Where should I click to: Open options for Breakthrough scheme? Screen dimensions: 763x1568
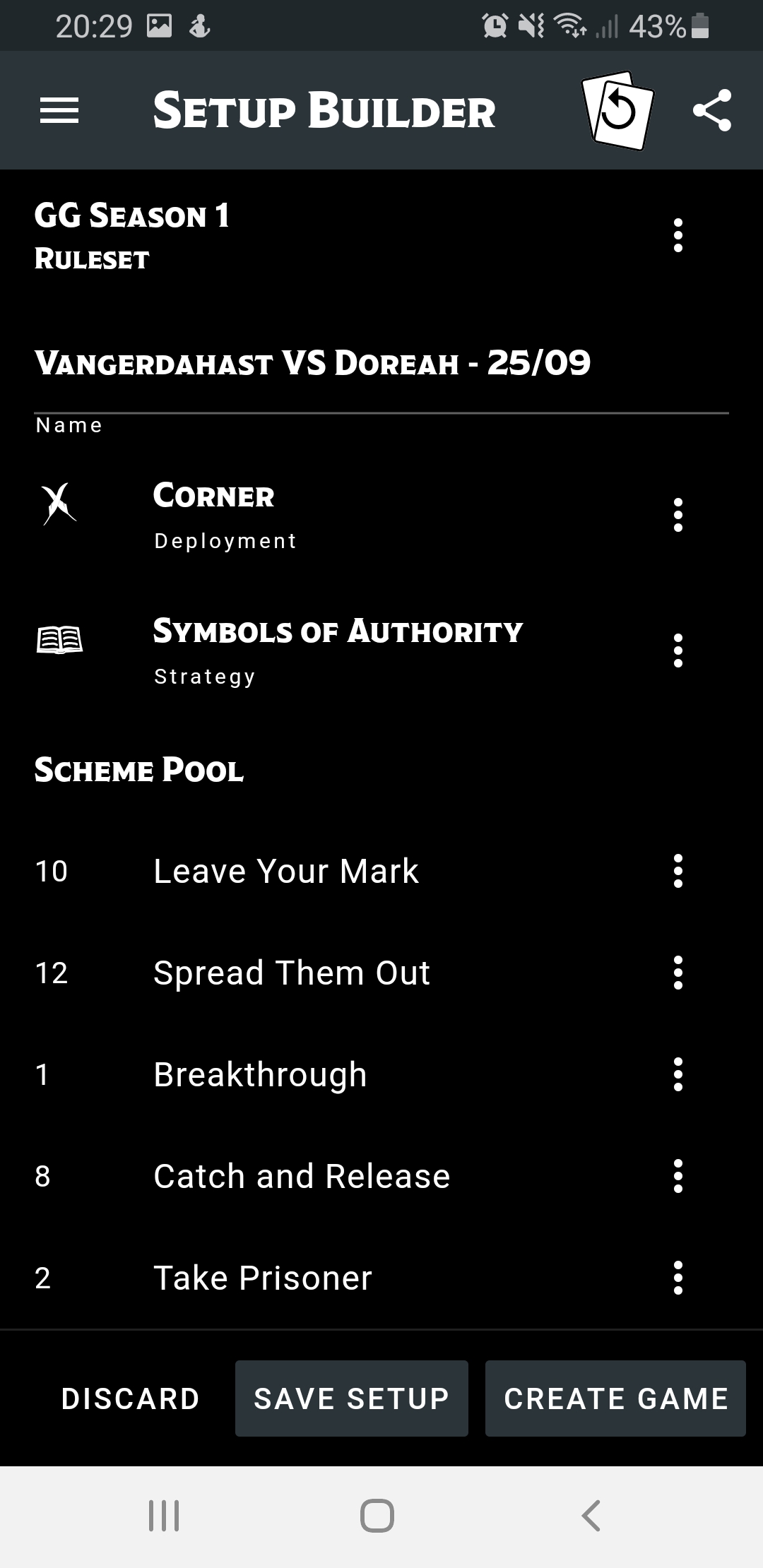coord(678,1074)
